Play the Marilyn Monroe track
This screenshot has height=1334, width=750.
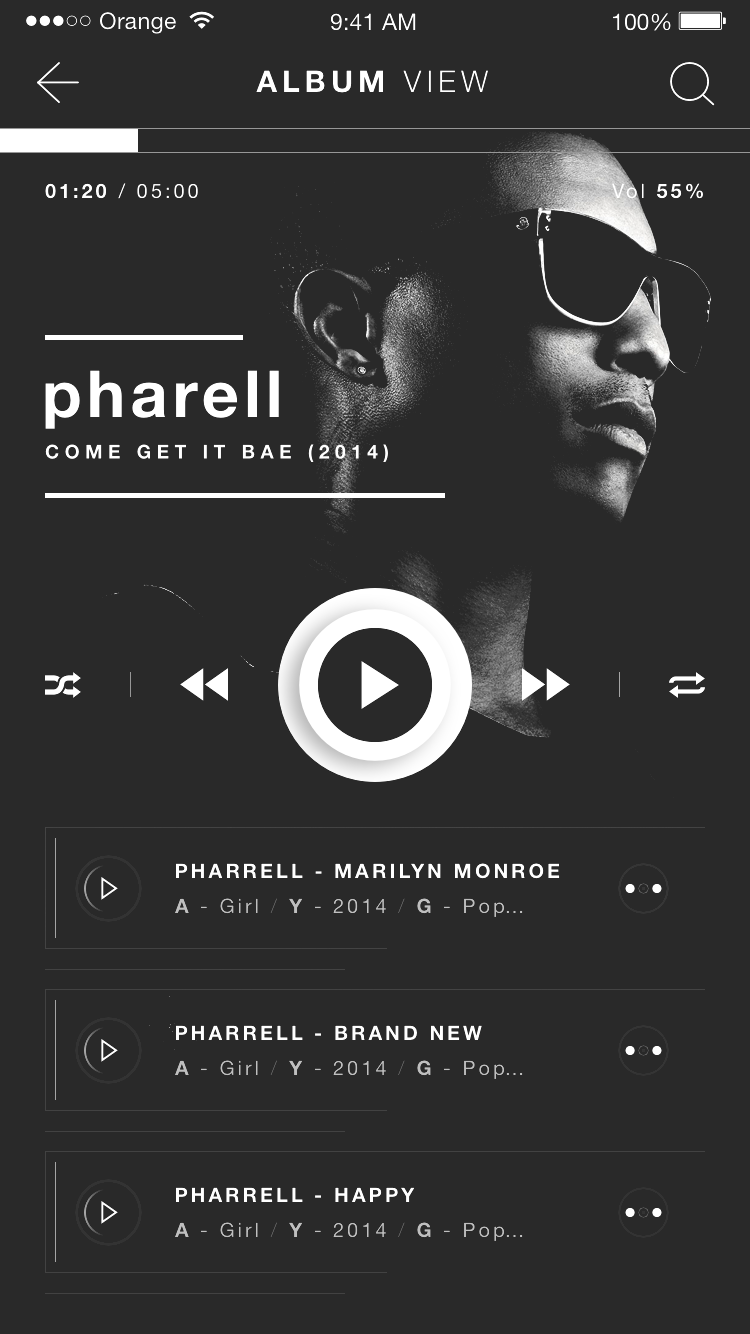pyautogui.click(x=108, y=888)
